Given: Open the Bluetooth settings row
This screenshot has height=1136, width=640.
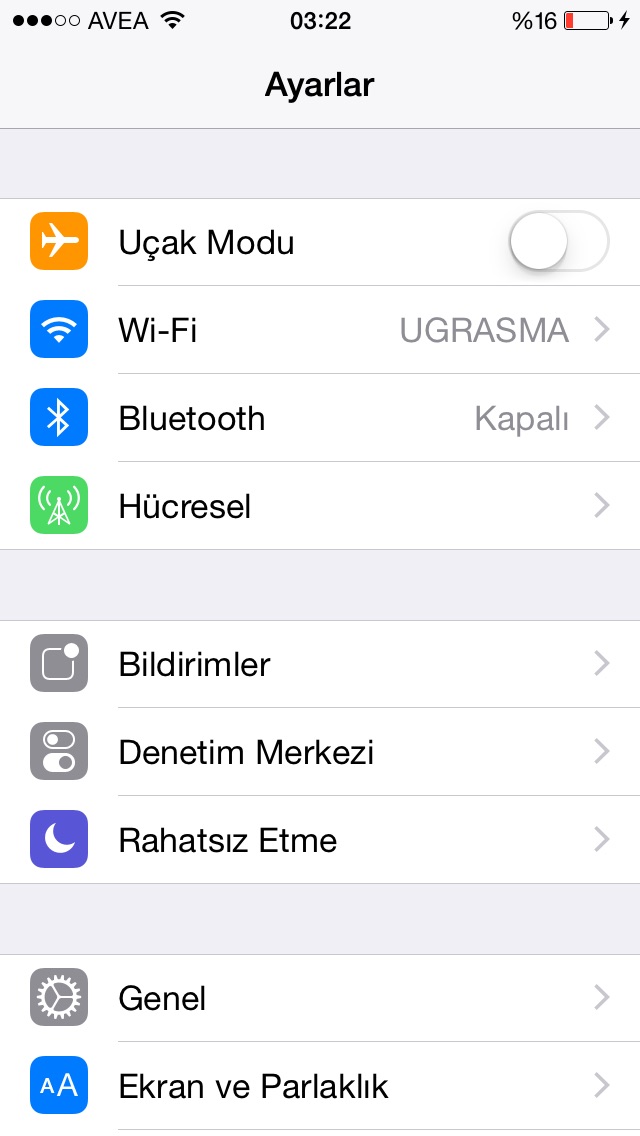Looking at the screenshot, I should pyautogui.click(x=320, y=418).
